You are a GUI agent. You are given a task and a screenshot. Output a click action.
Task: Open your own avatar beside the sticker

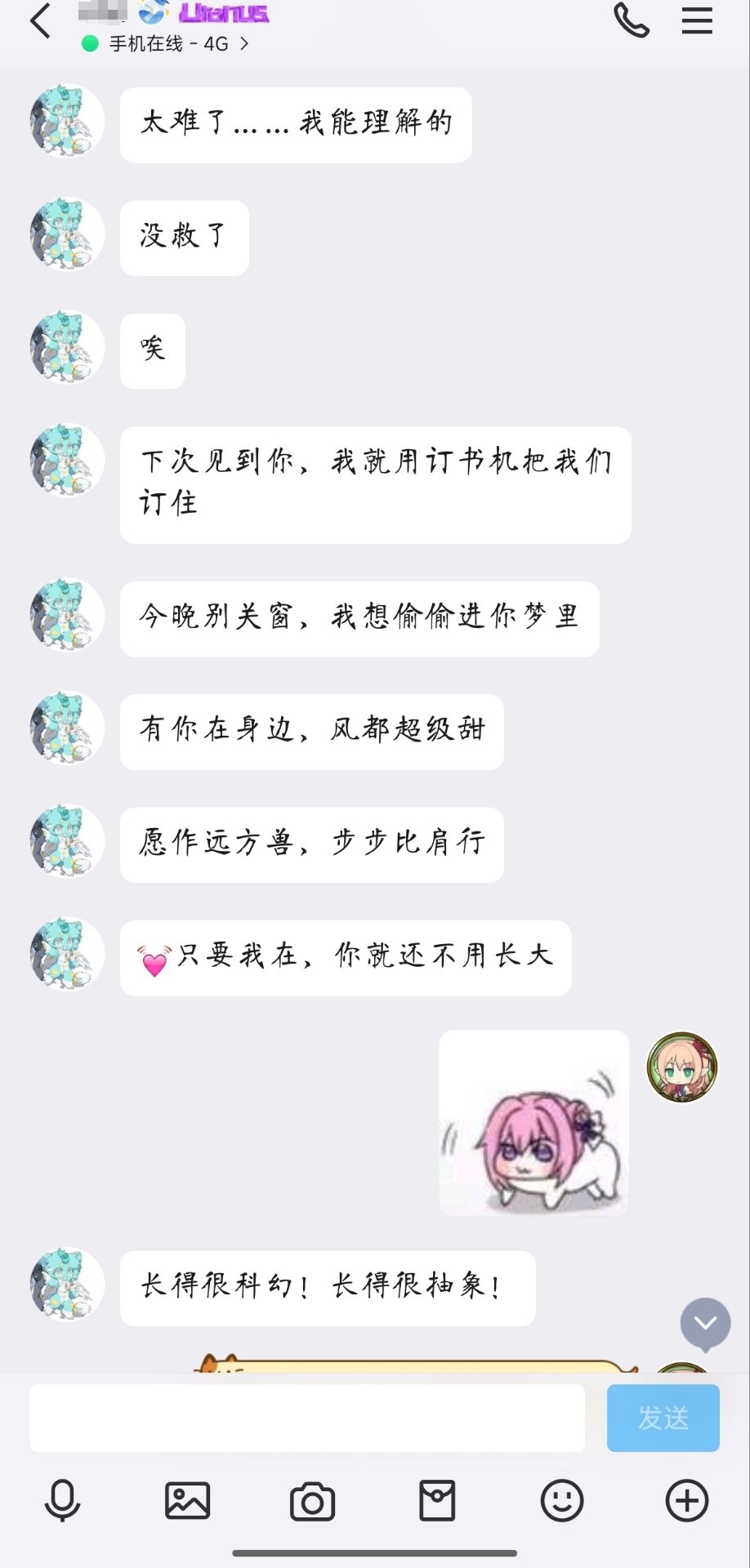[682, 1067]
